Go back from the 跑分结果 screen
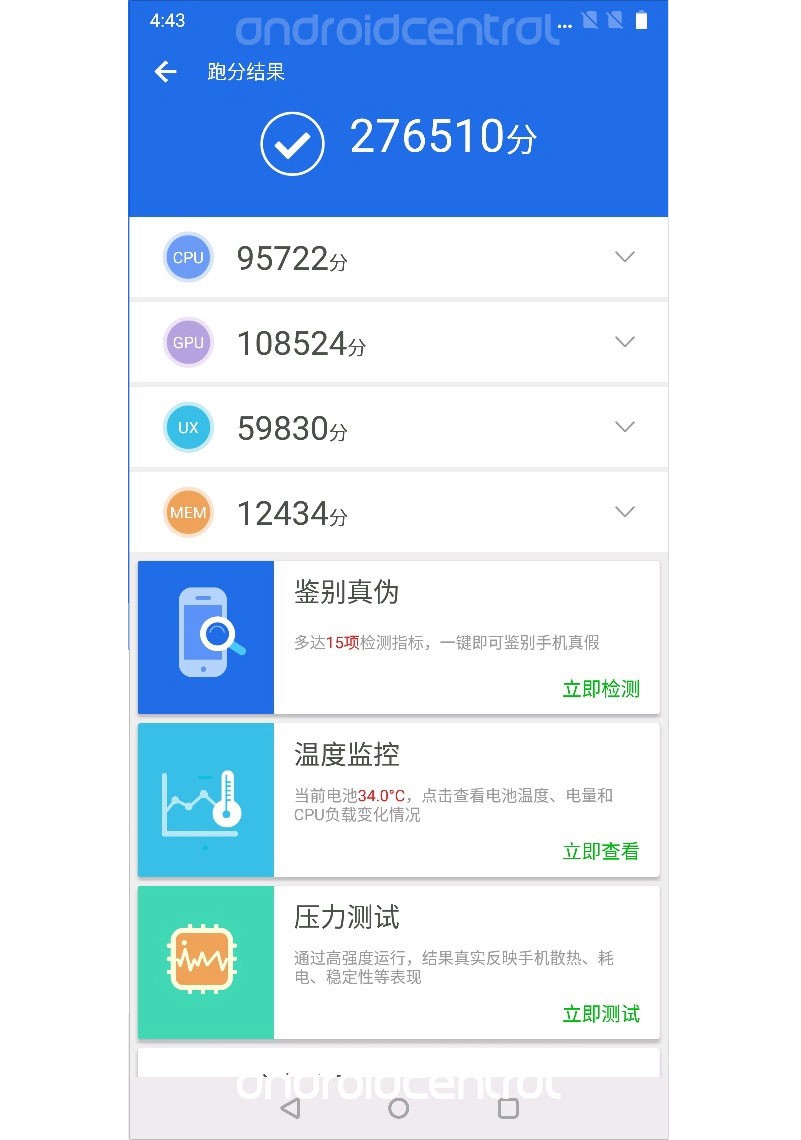This screenshot has height=1140, width=801. click(166, 72)
